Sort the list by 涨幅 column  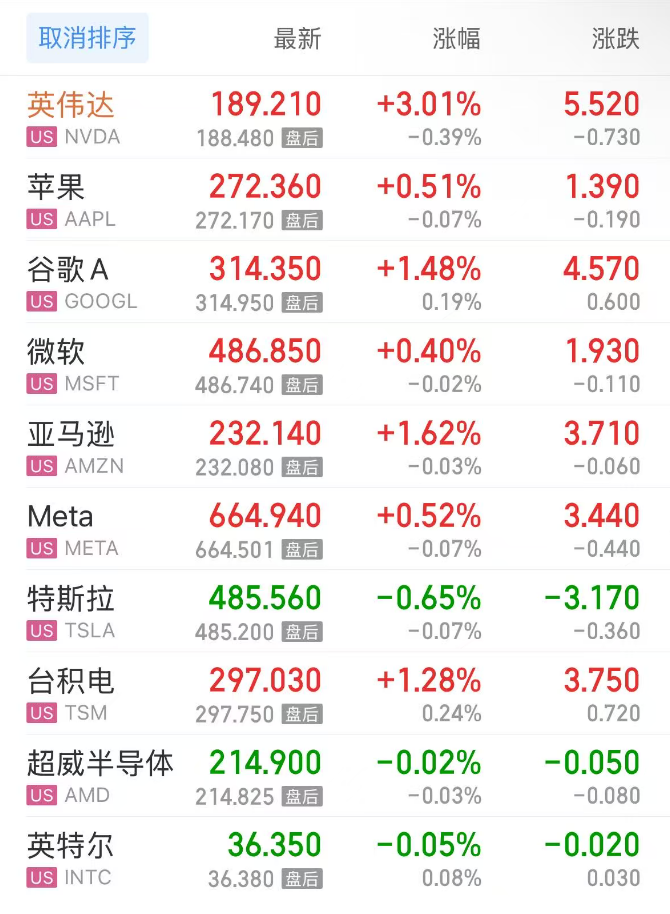(456, 39)
